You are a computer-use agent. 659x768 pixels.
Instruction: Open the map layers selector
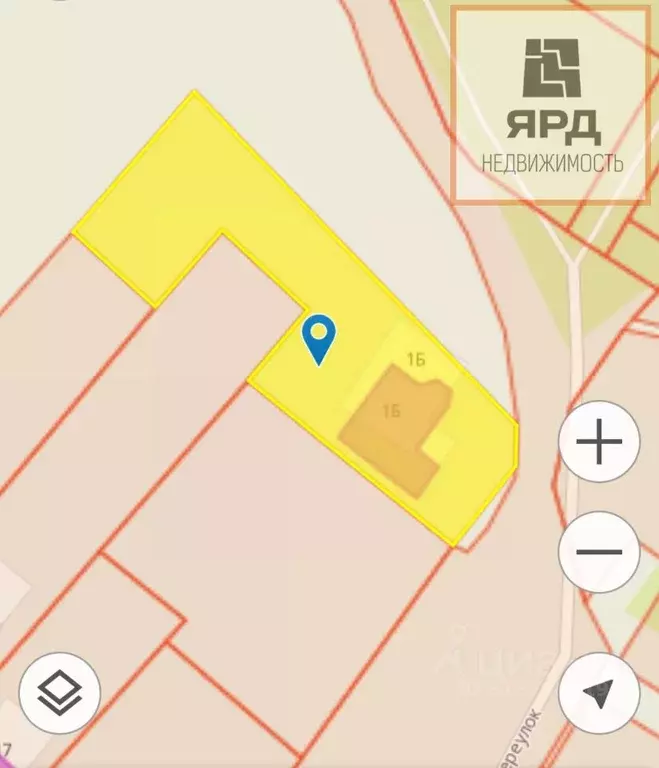(x=59, y=692)
